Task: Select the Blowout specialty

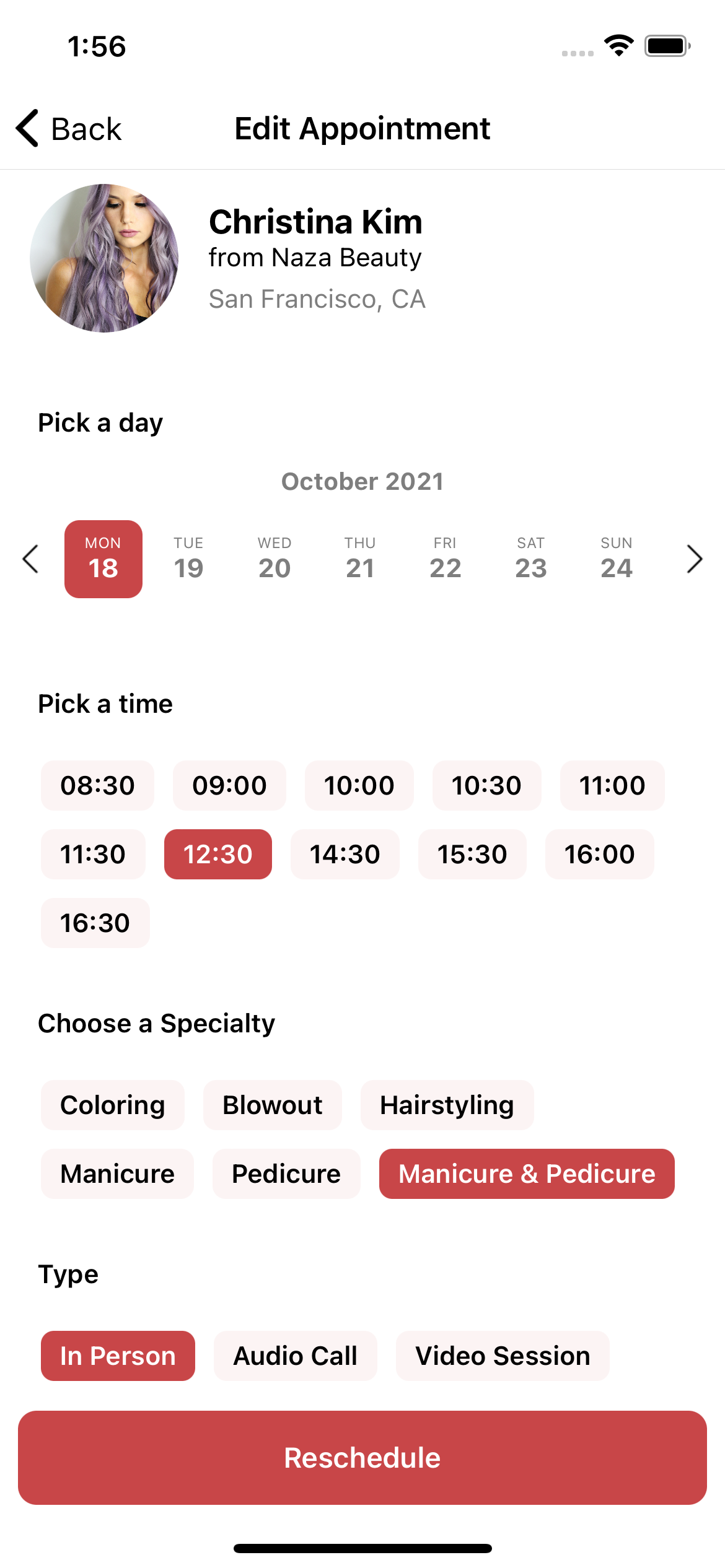Action: tap(272, 1105)
